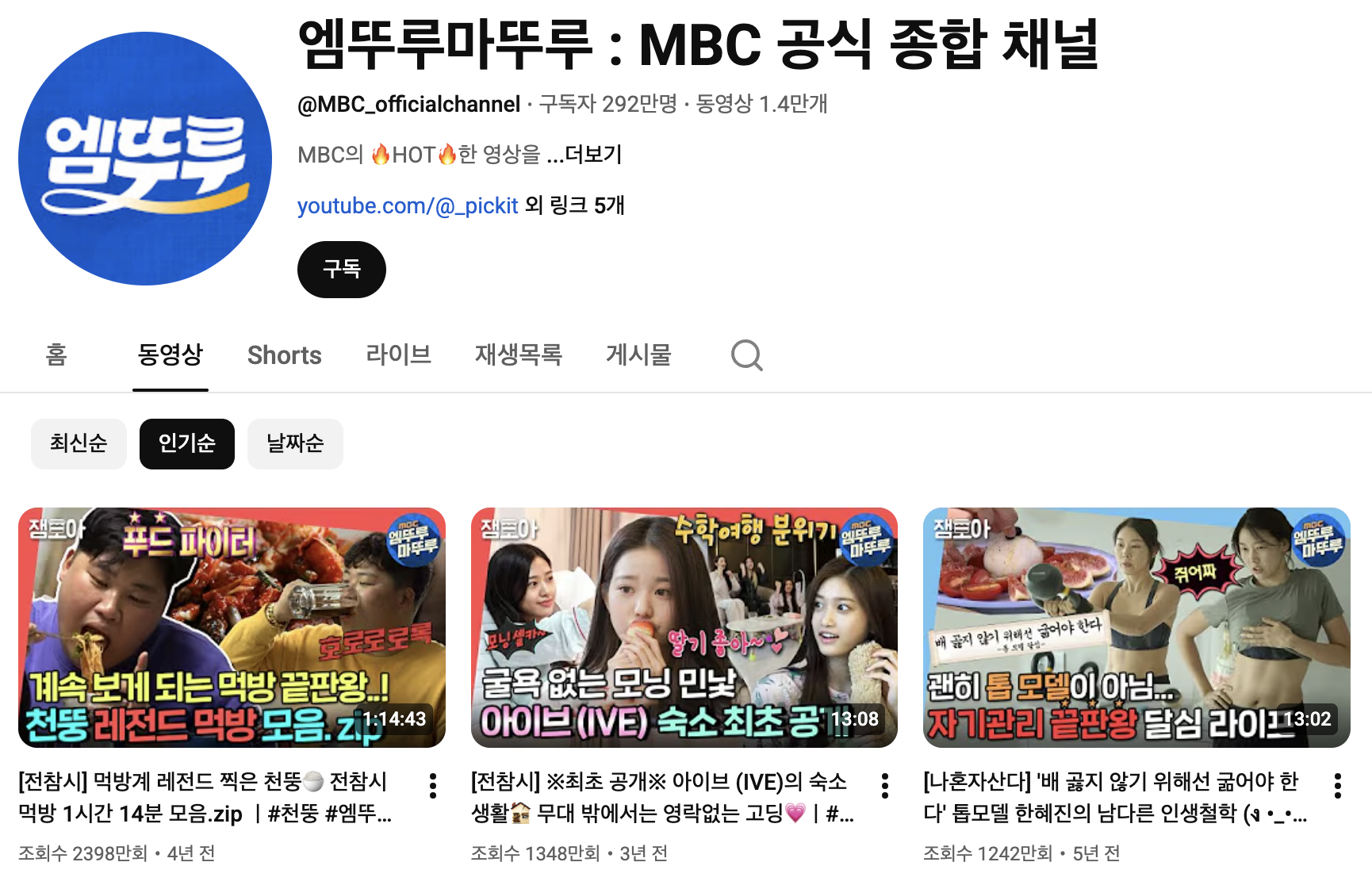Open the 재생목록 tab
This screenshot has height=885, width=1372.
(518, 354)
